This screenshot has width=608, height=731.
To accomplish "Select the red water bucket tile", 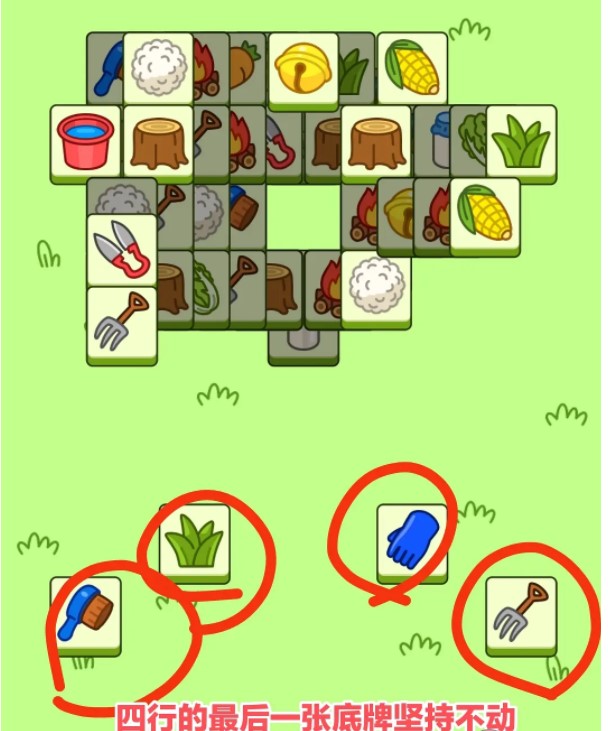I will 86,141.
